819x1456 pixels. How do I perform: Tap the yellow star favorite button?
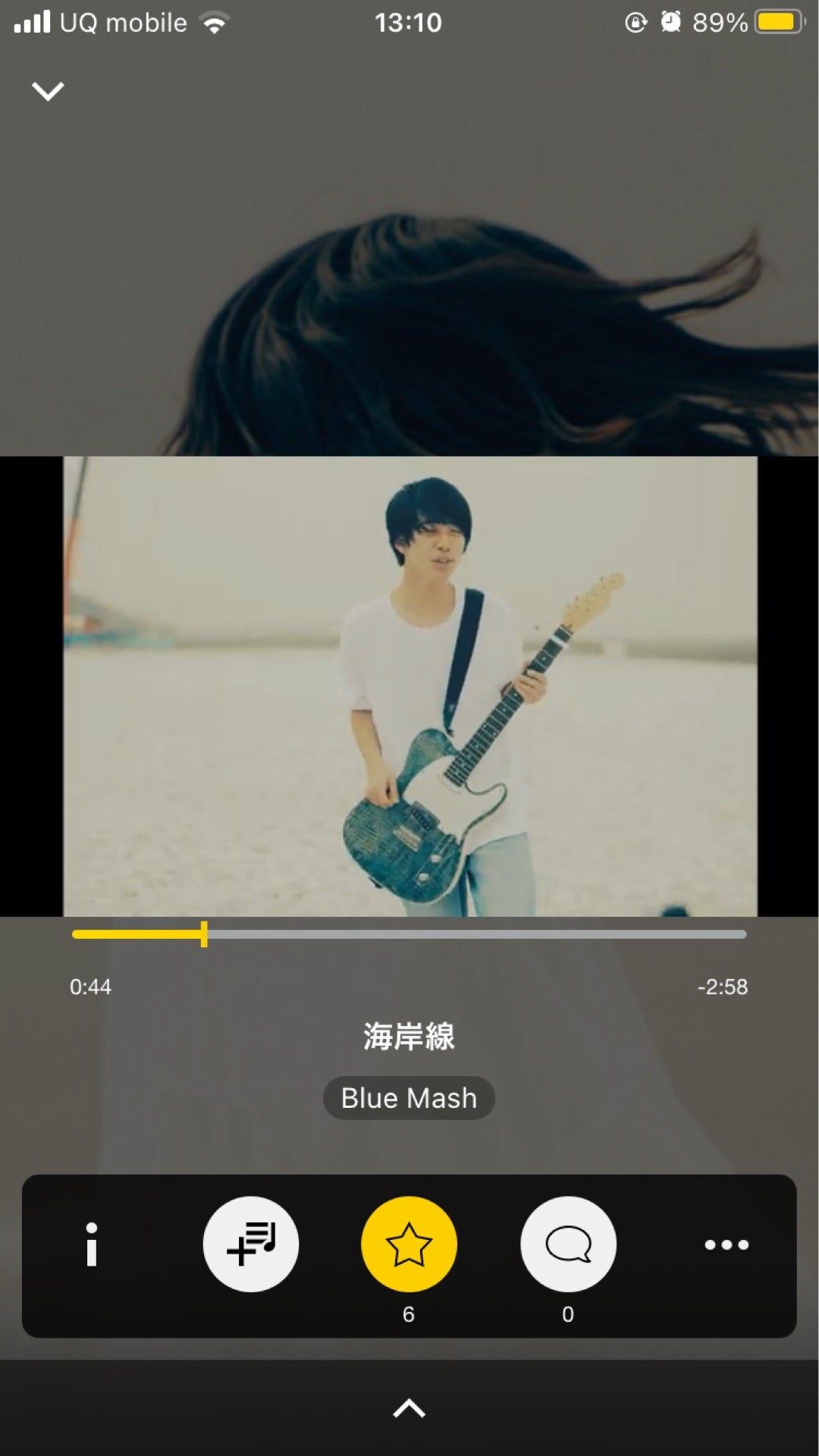point(409,1244)
